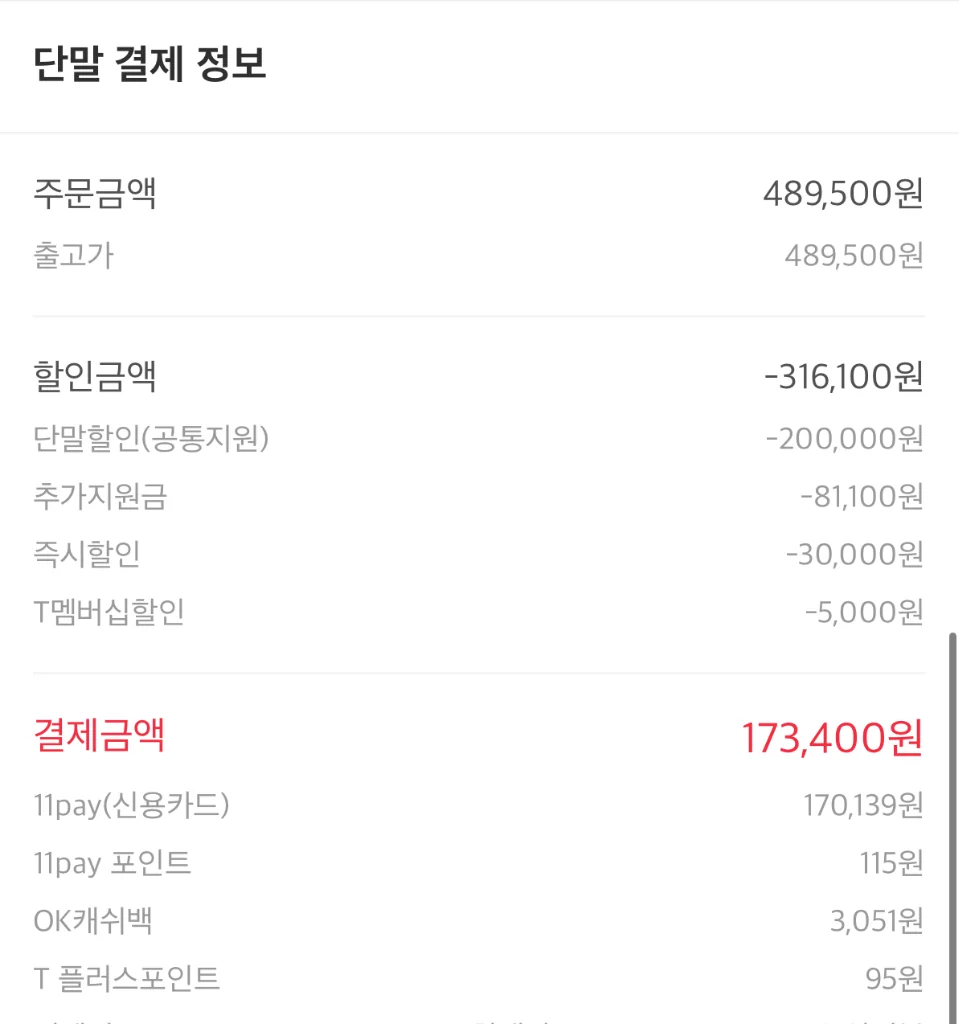959x1024 pixels.
Task: Select the 할인금액 label
Action: (x=97, y=376)
